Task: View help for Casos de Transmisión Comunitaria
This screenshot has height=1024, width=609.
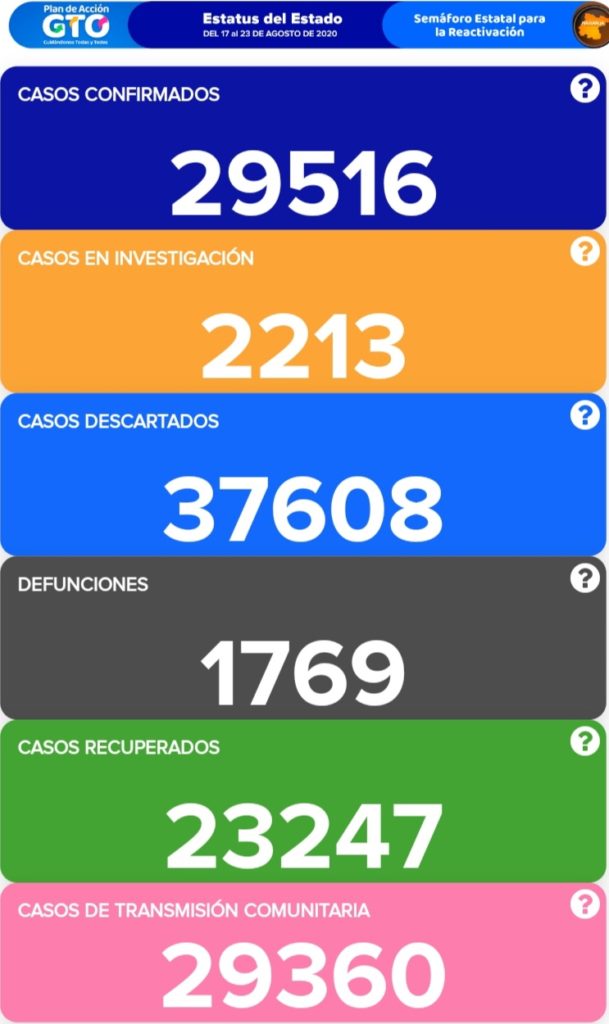Action: pyautogui.click(x=584, y=904)
